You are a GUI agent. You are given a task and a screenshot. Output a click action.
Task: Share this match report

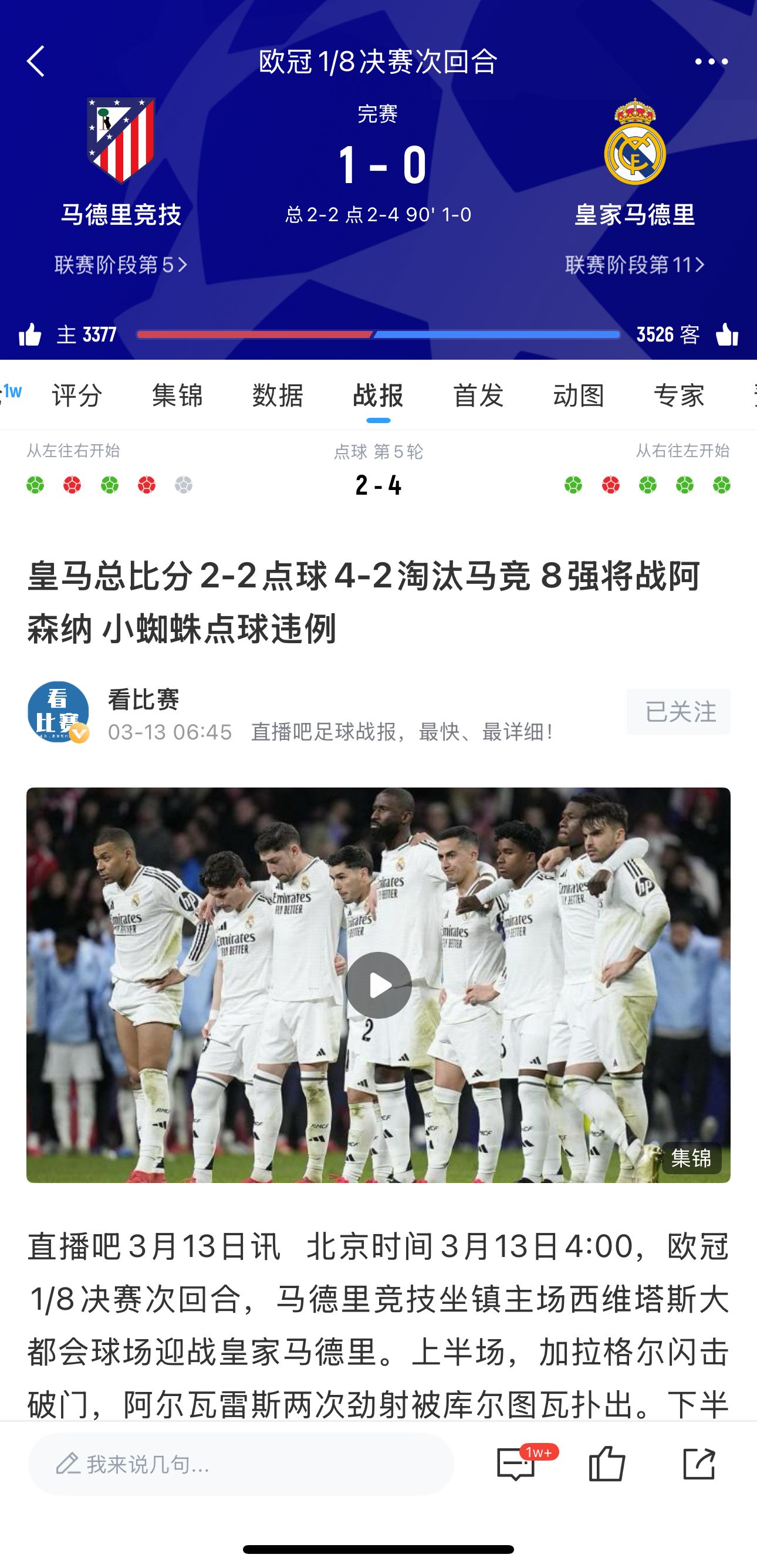point(698,1464)
